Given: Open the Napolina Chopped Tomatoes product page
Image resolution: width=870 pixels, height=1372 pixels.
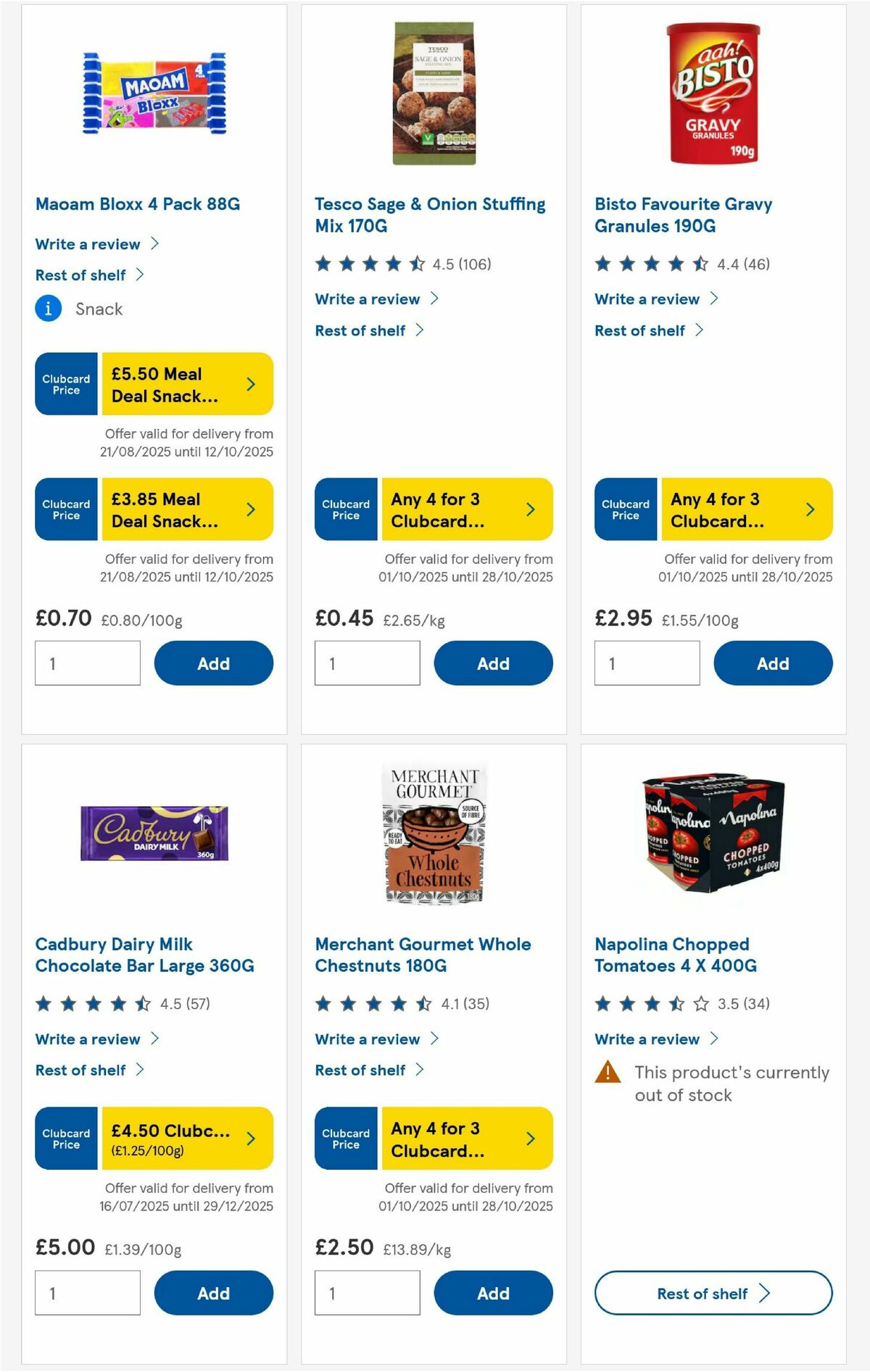Looking at the screenshot, I should [x=671, y=955].
